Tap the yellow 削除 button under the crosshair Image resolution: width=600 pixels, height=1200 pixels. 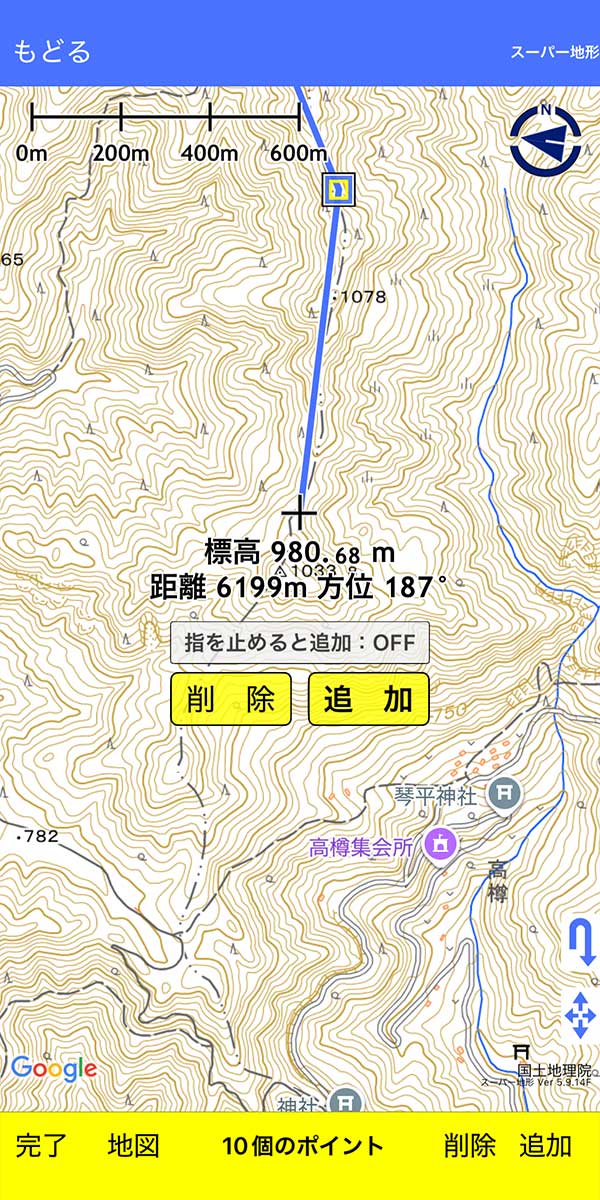[231, 699]
